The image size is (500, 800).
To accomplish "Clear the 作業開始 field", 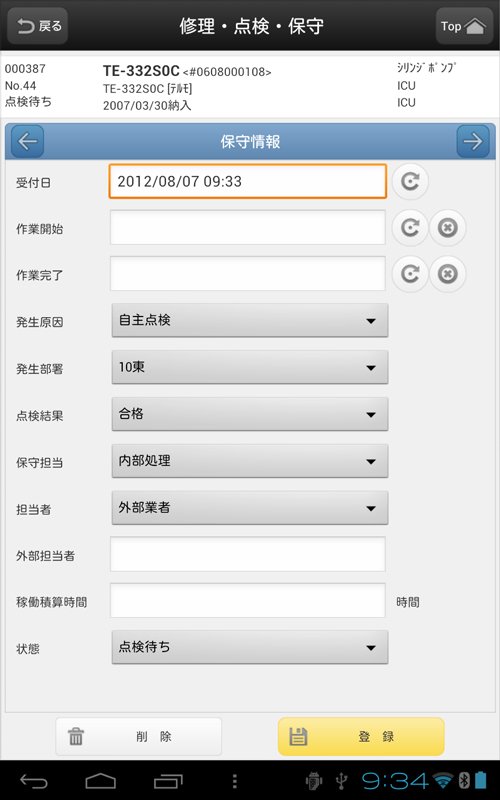I will (447, 228).
